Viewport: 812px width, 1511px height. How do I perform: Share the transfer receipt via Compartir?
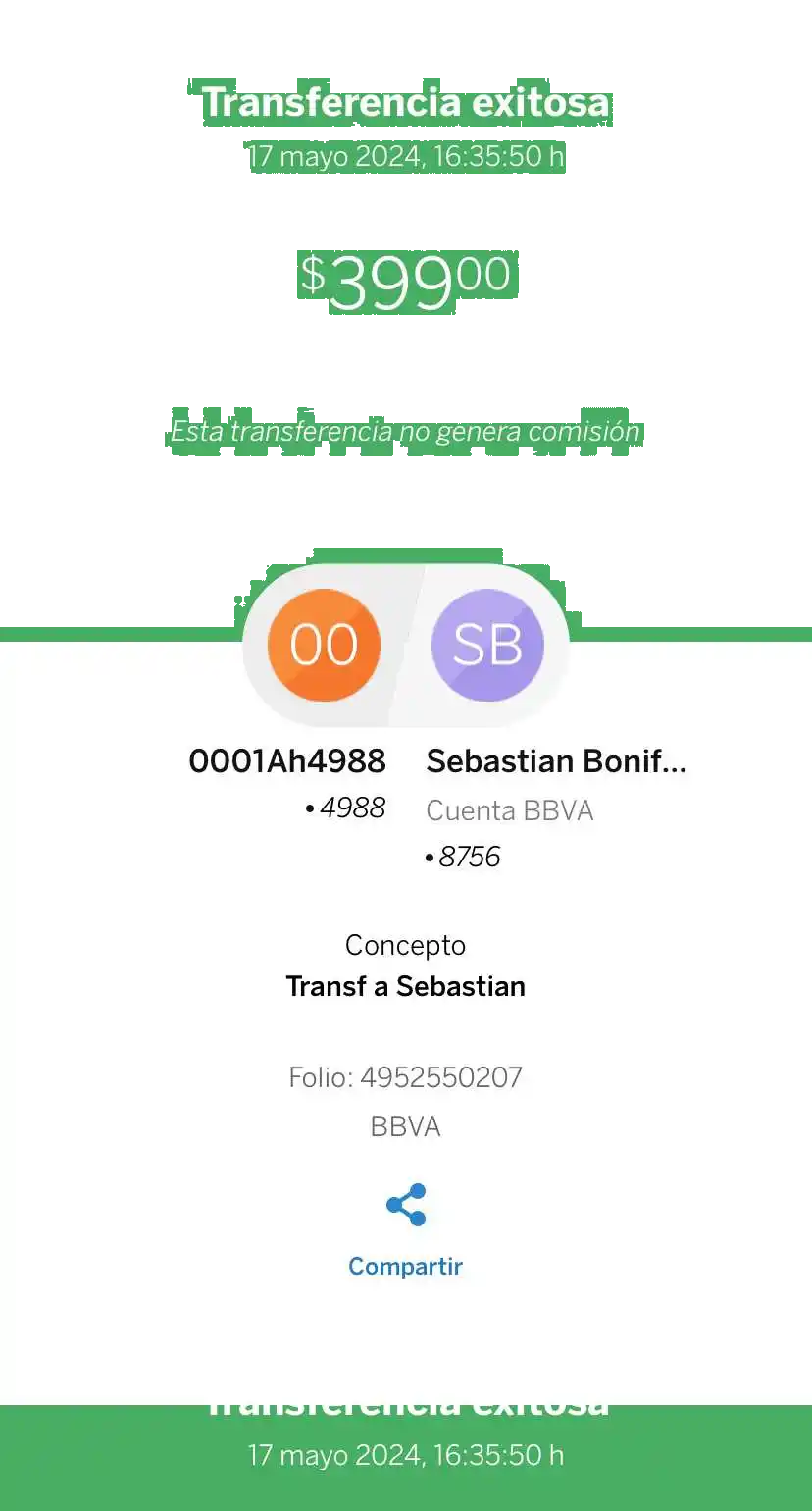tap(405, 1227)
